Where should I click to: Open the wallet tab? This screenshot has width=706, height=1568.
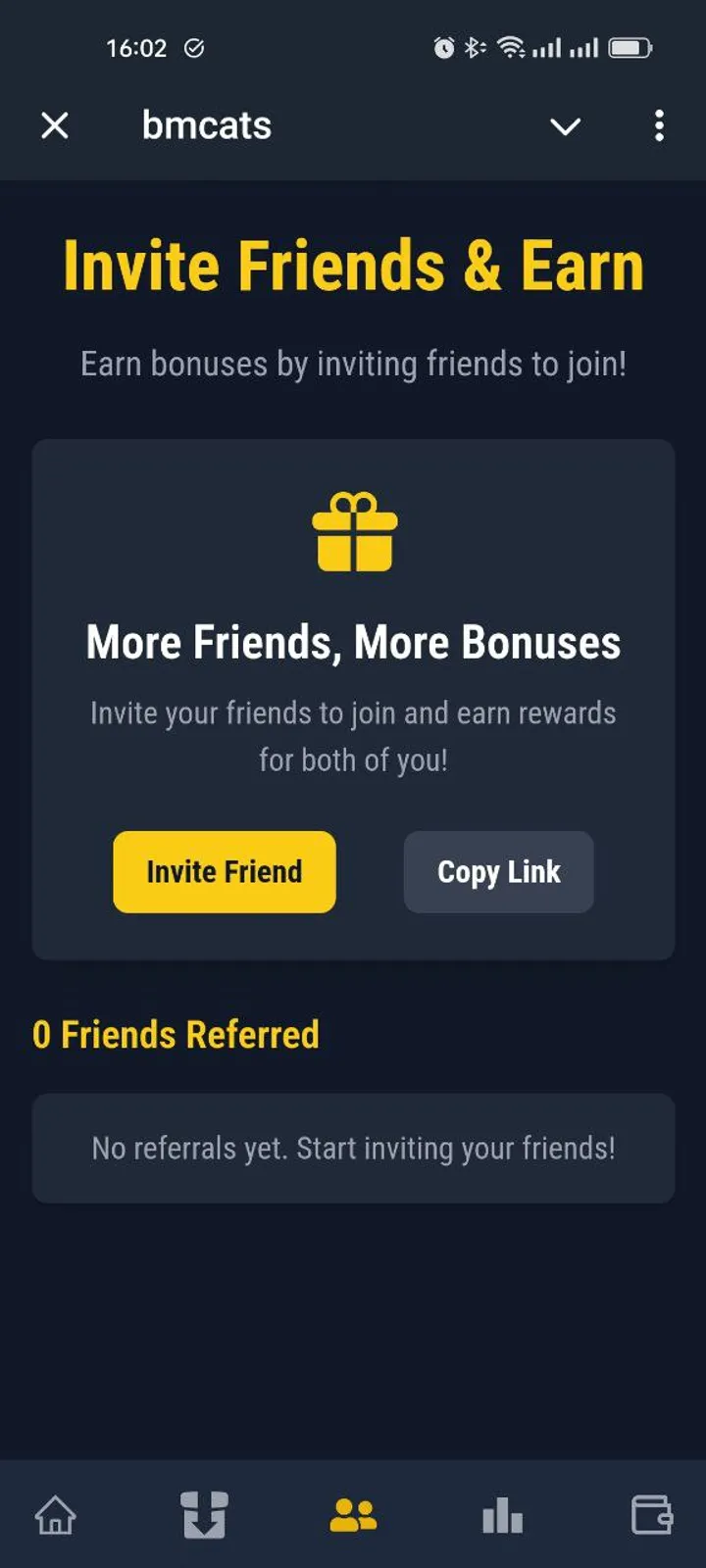pos(651,1515)
